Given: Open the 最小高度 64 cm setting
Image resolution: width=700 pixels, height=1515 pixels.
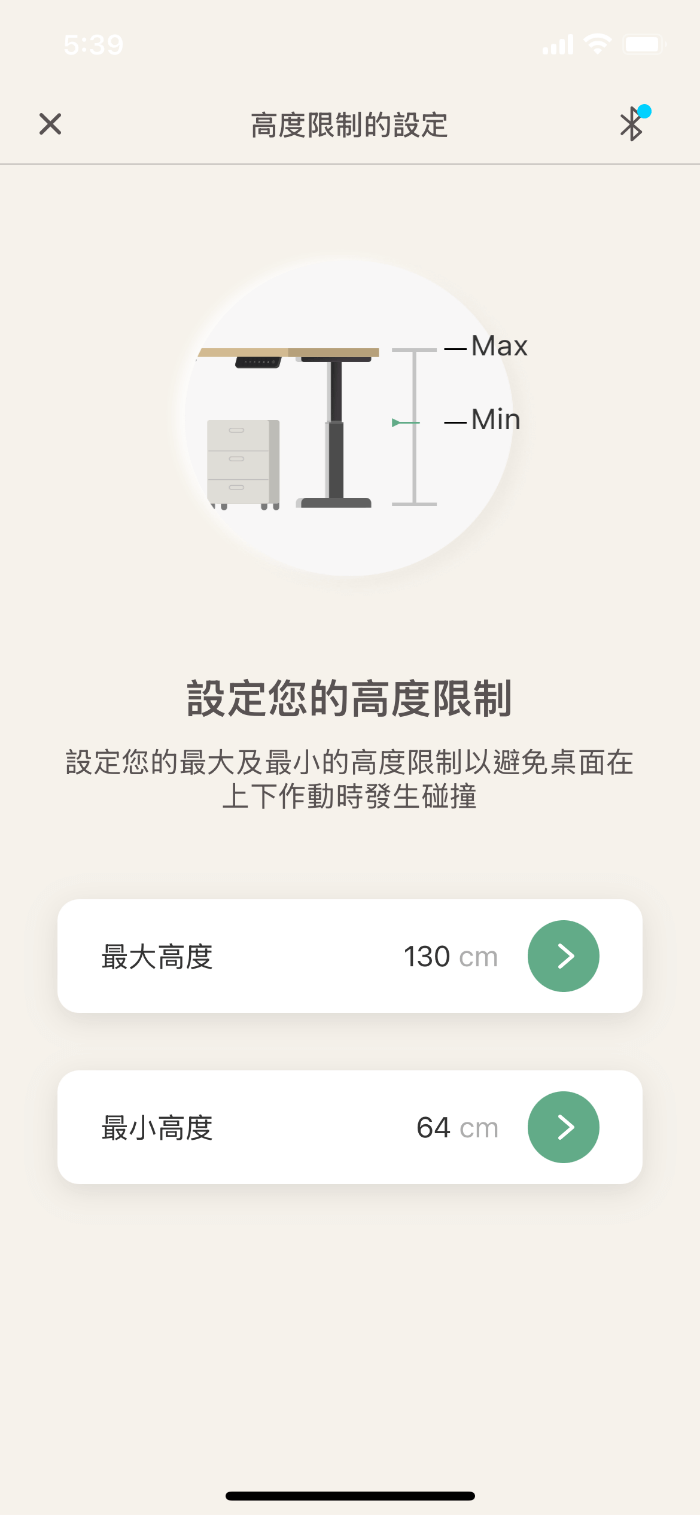Looking at the screenshot, I should [x=563, y=1127].
